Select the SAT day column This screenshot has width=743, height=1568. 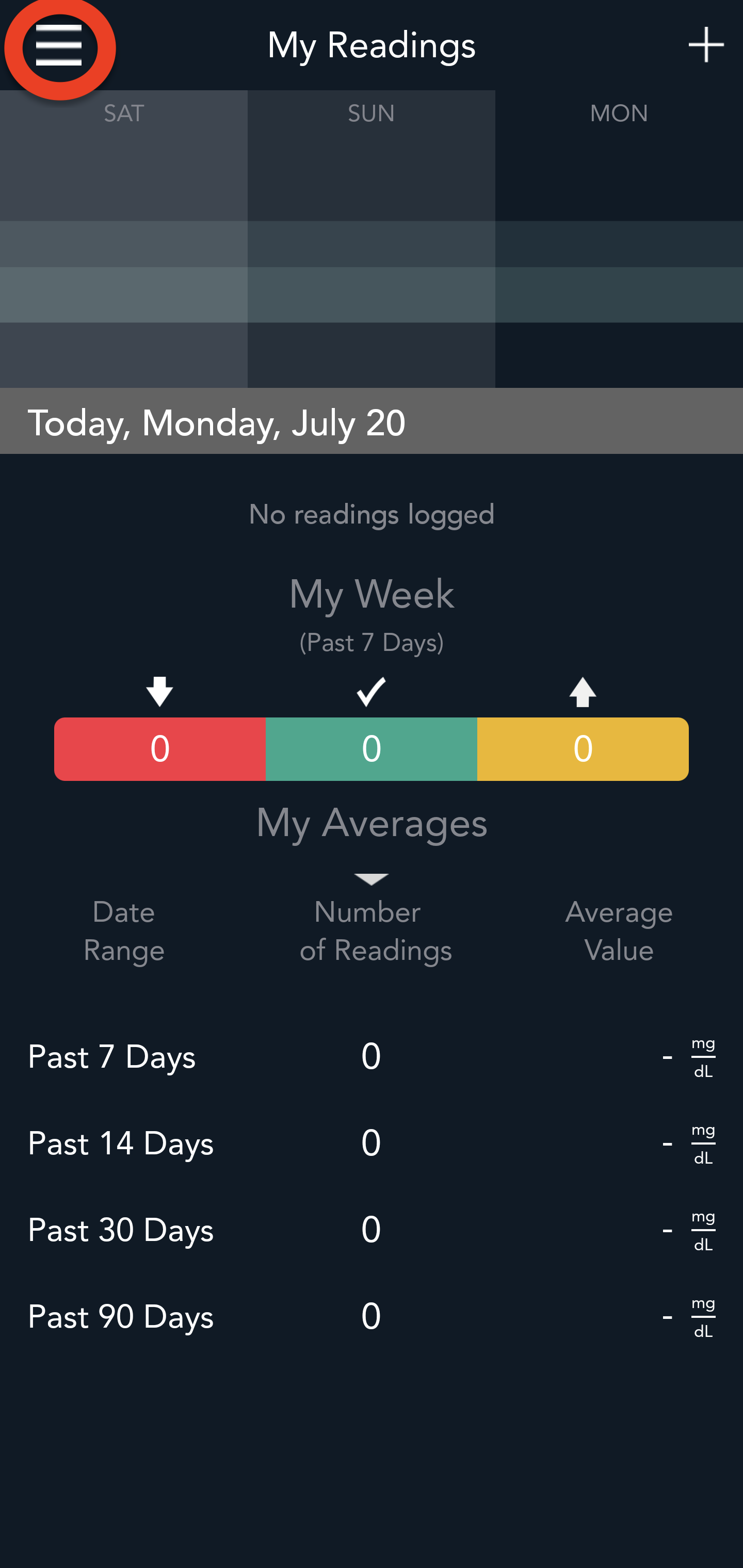[124, 239]
